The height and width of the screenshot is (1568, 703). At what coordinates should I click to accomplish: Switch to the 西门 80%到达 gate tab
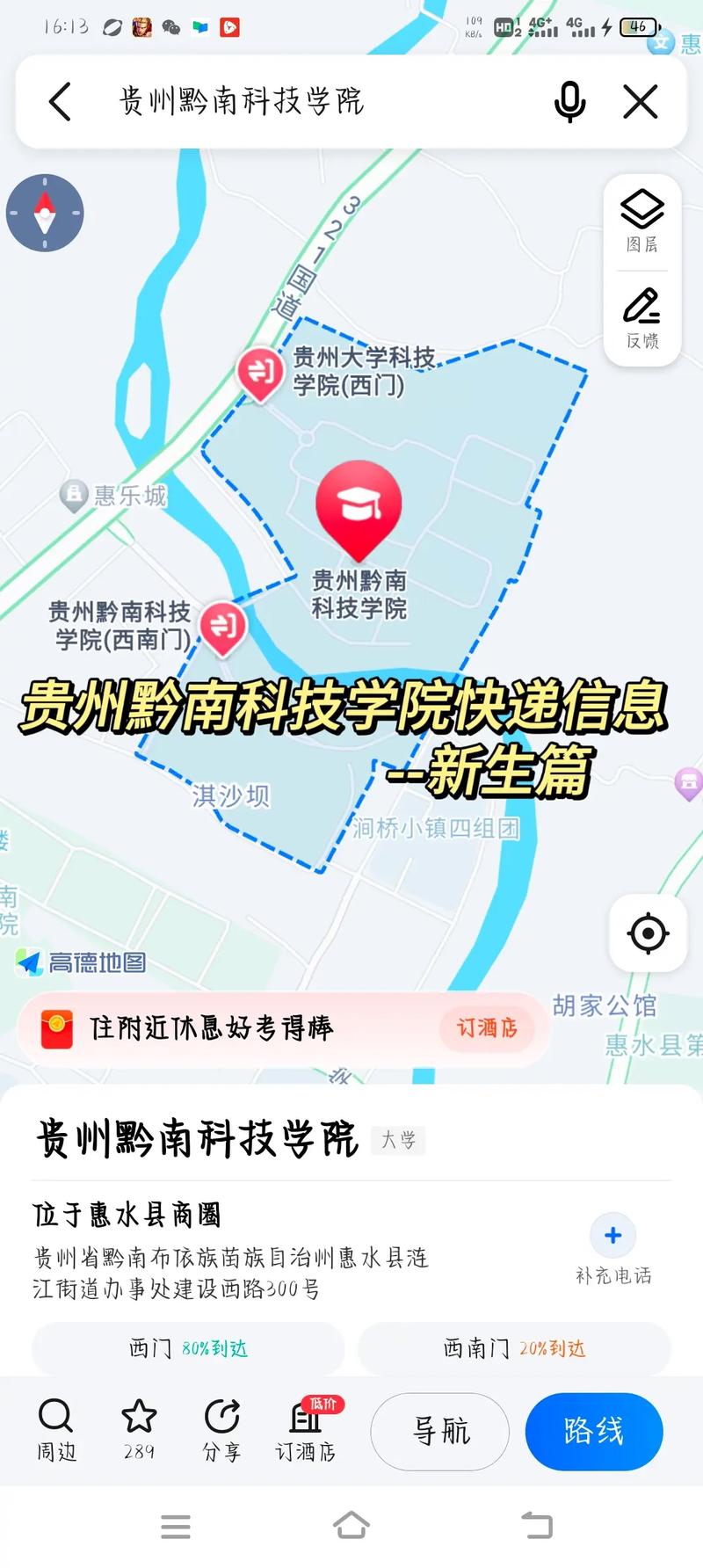[187, 1349]
